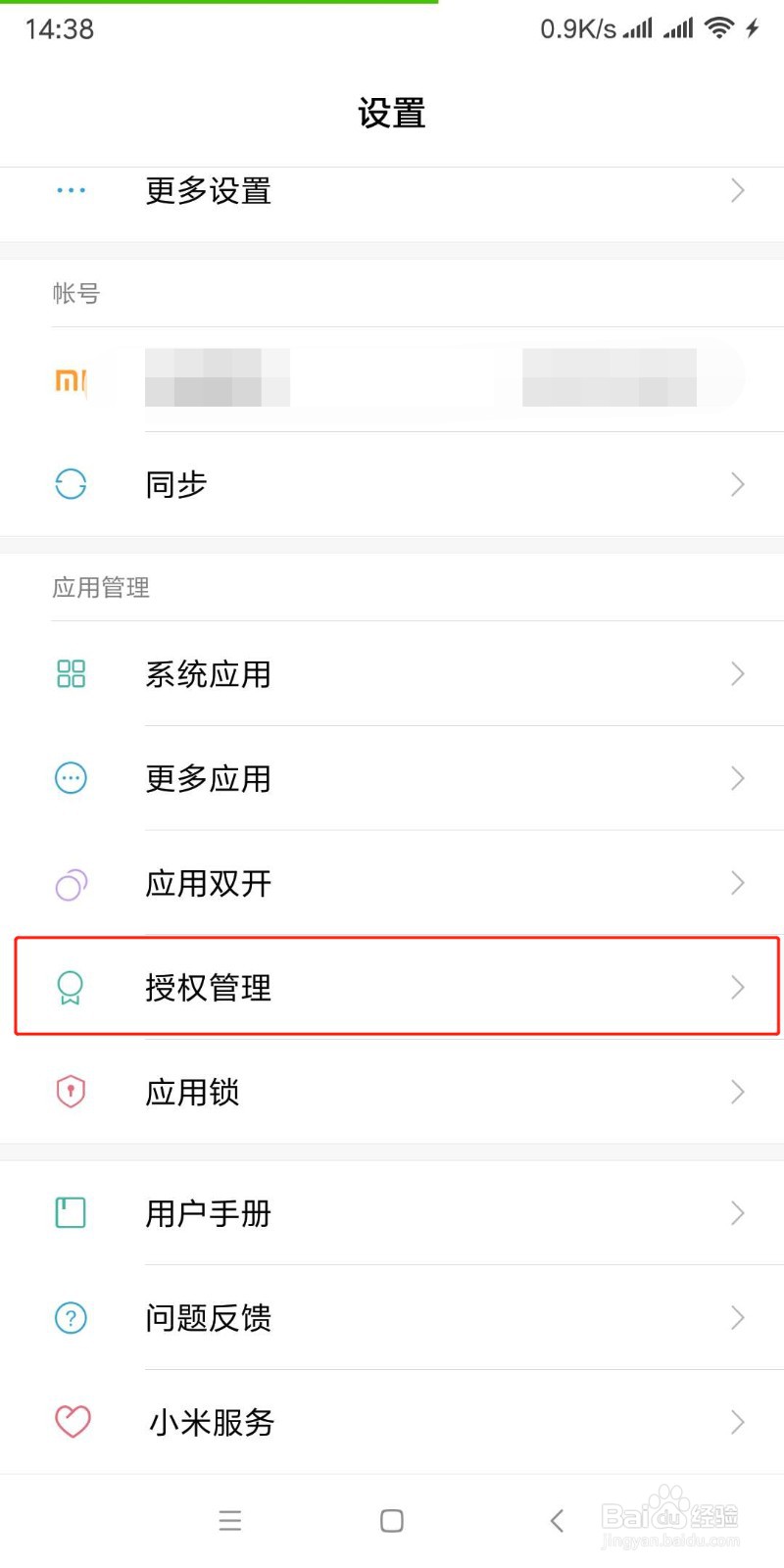
Task: Expand the 授权管理 entry via its chevron
Action: pos(738,988)
